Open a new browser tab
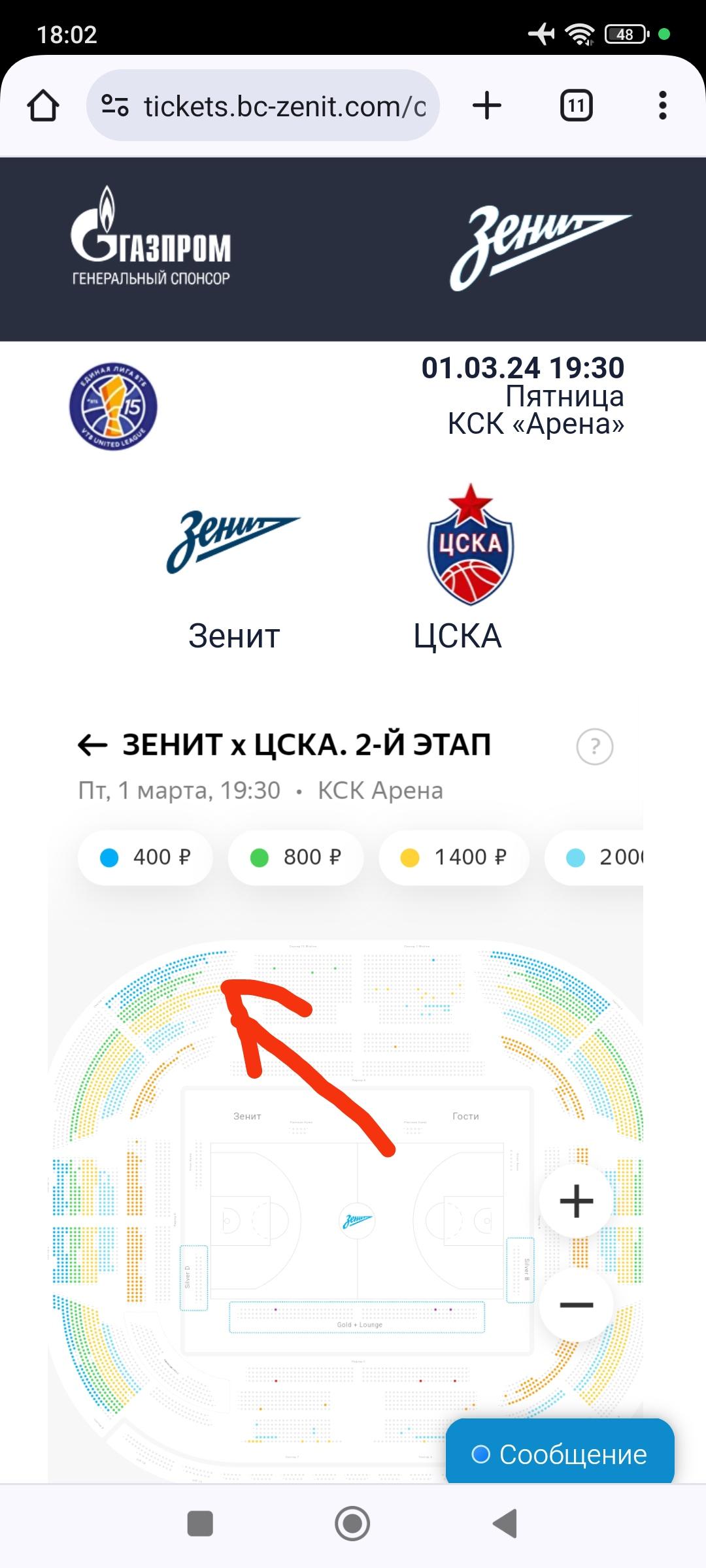This screenshot has width=706, height=1568. [x=487, y=106]
